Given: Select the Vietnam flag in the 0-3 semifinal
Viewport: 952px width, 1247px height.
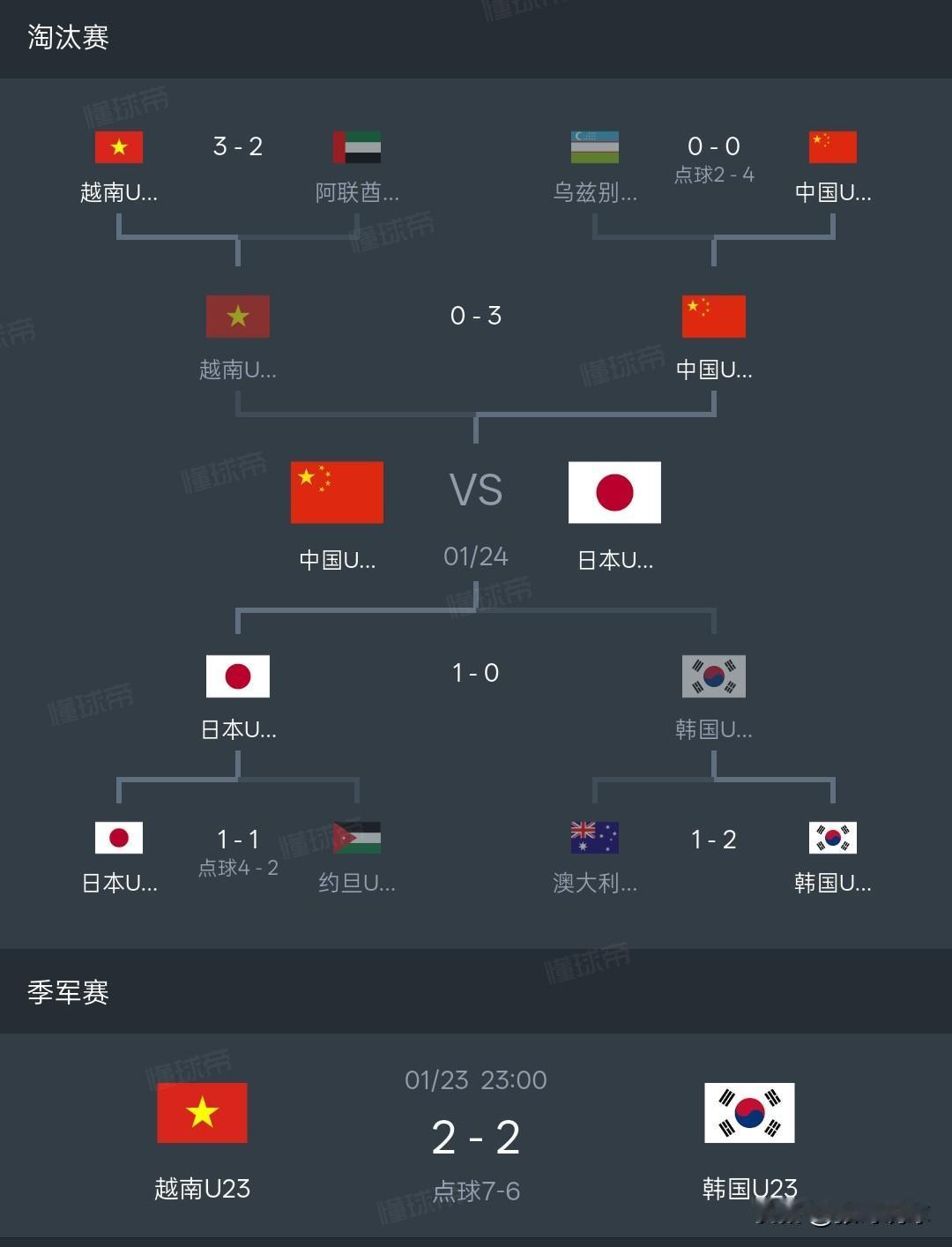Looking at the screenshot, I should [x=237, y=315].
